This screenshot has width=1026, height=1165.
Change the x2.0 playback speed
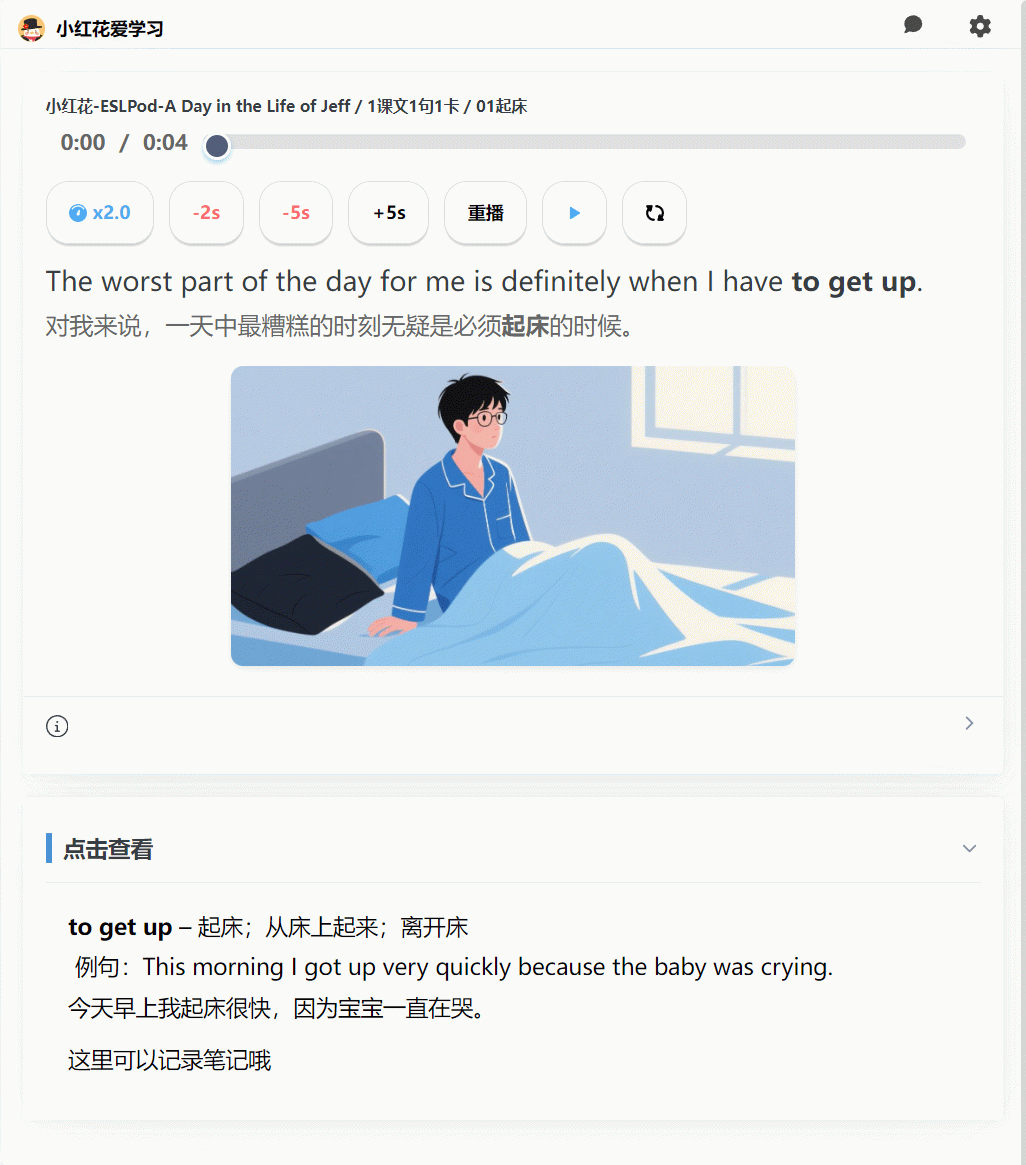[x=100, y=212]
